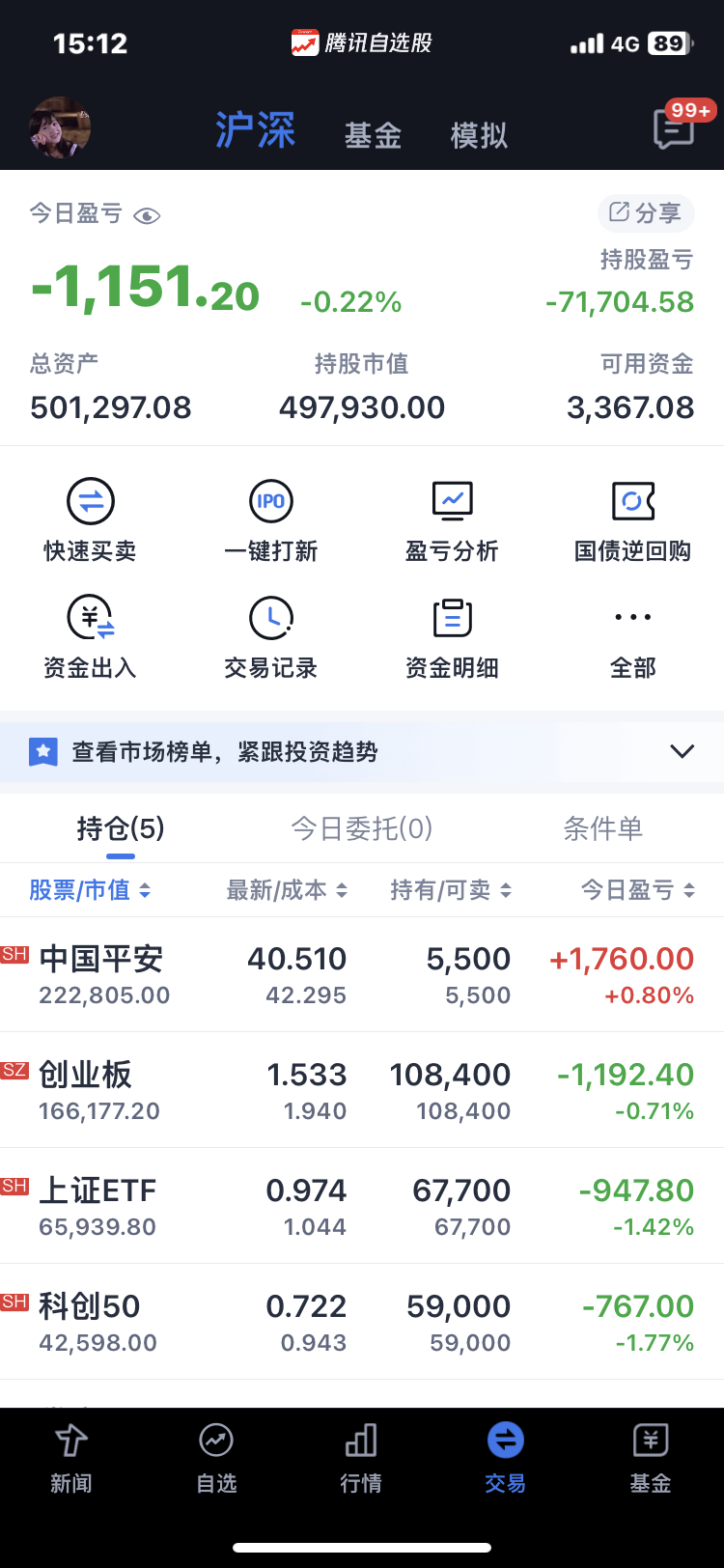This screenshot has width=724, height=1568.
Task: Open the profile avatar
Action: (x=61, y=127)
